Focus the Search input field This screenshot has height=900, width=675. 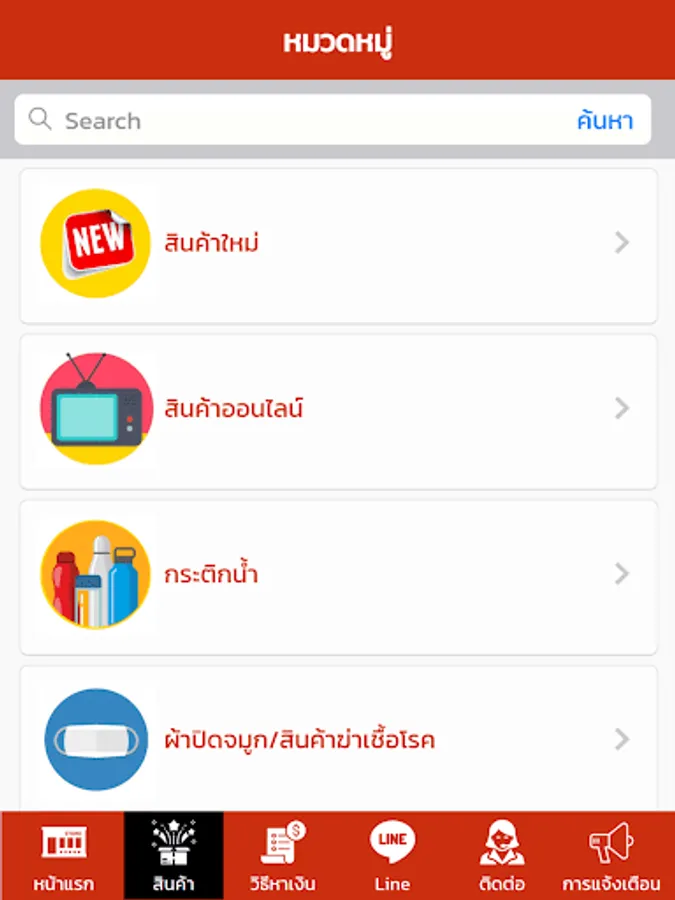coord(300,121)
